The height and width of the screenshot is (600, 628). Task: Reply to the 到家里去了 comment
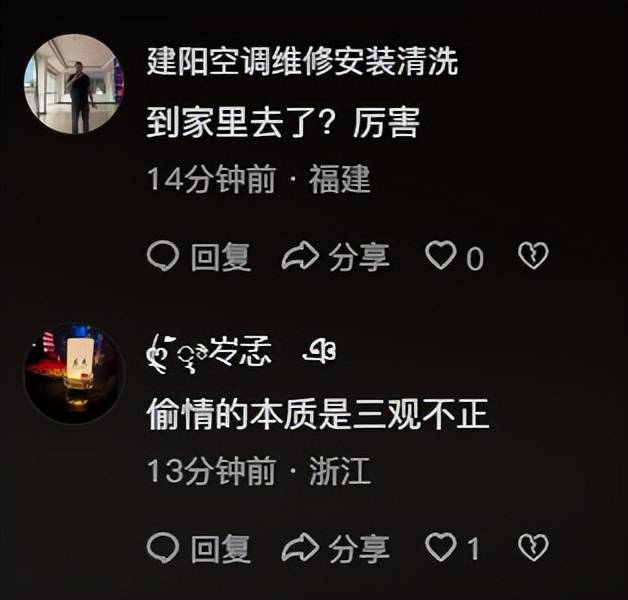pyautogui.click(x=199, y=258)
